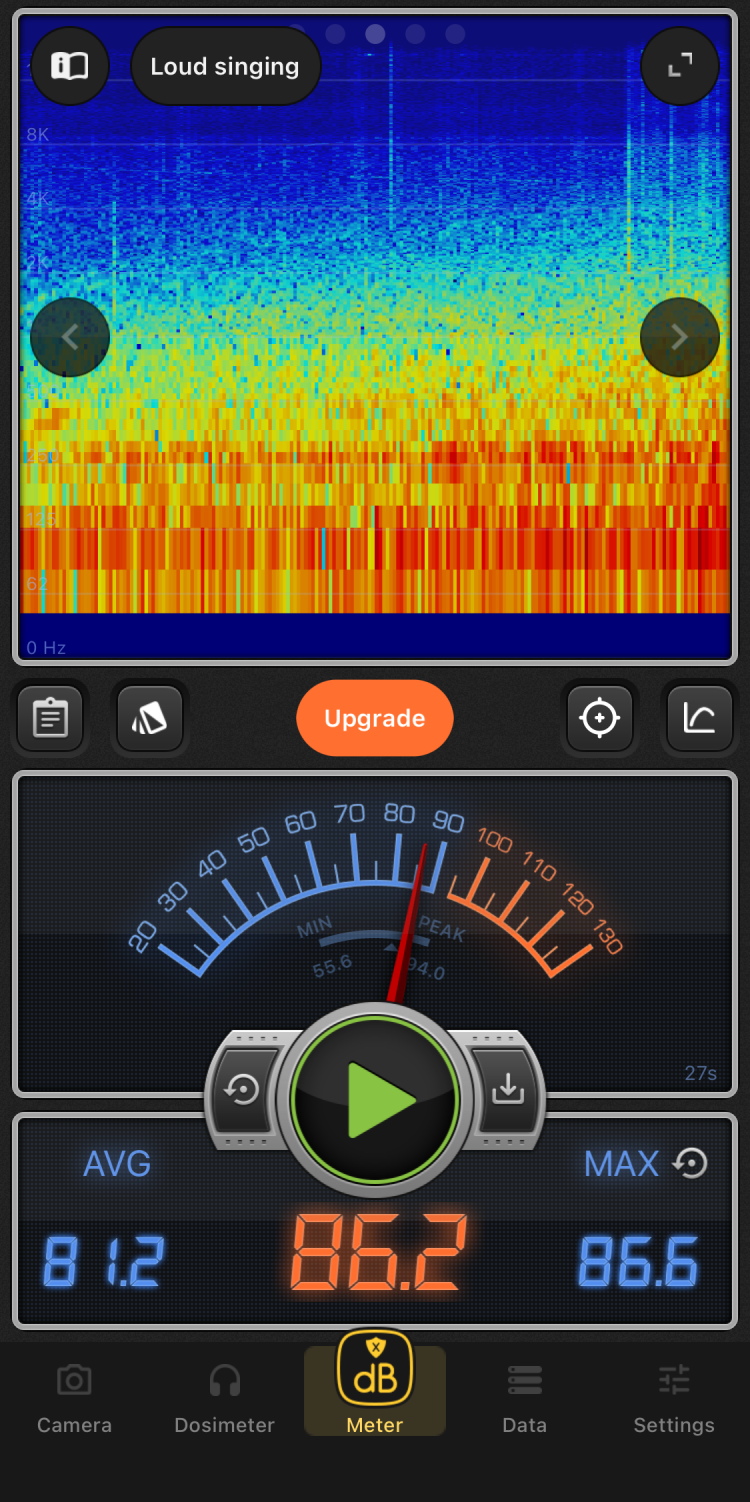
Task: Expand the spectrogram to fullscreen
Action: pyautogui.click(x=680, y=67)
